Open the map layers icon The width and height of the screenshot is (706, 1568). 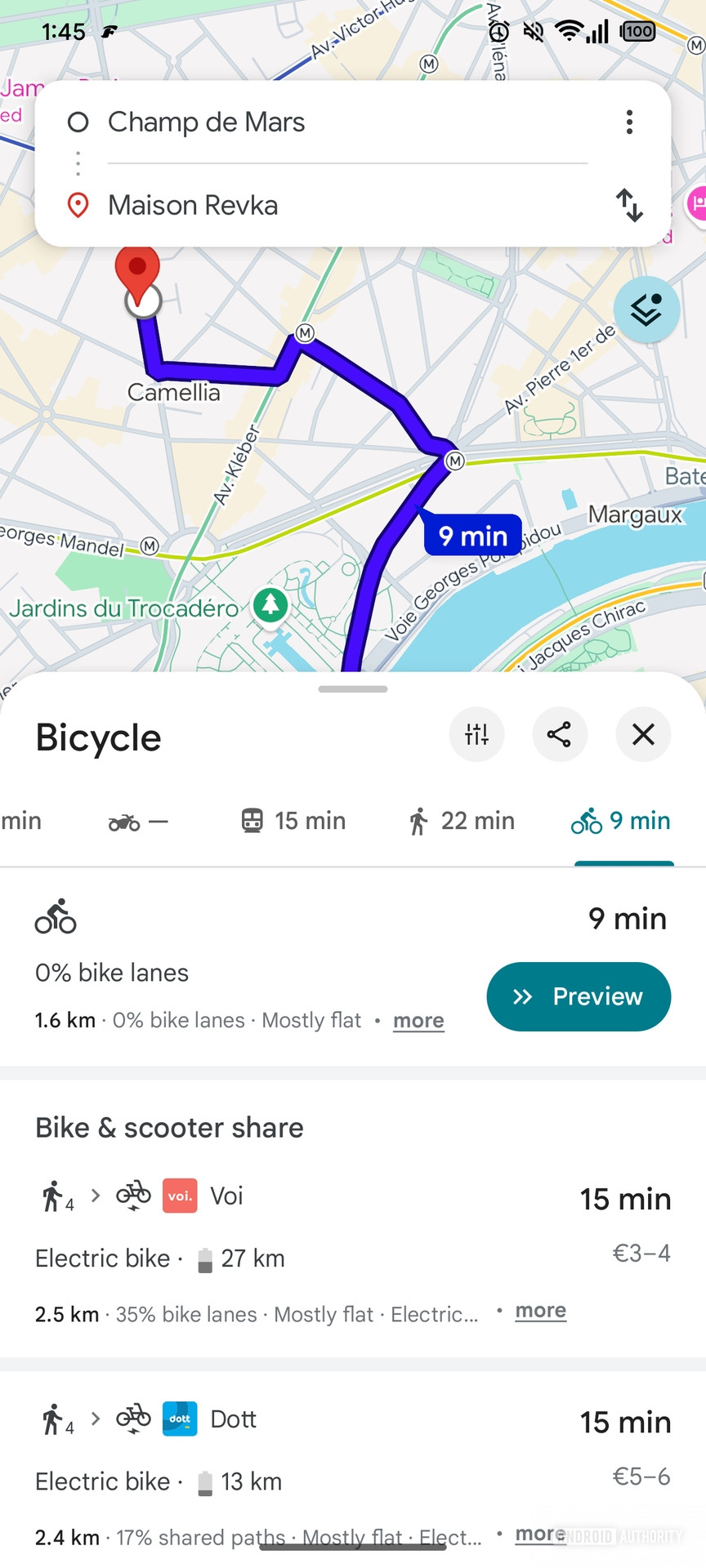[646, 310]
